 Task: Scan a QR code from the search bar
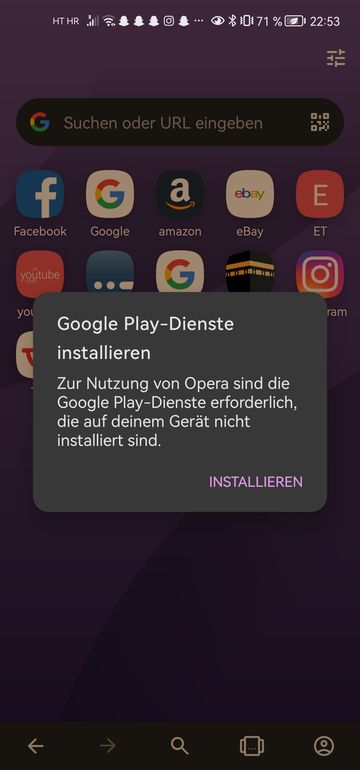(320, 122)
